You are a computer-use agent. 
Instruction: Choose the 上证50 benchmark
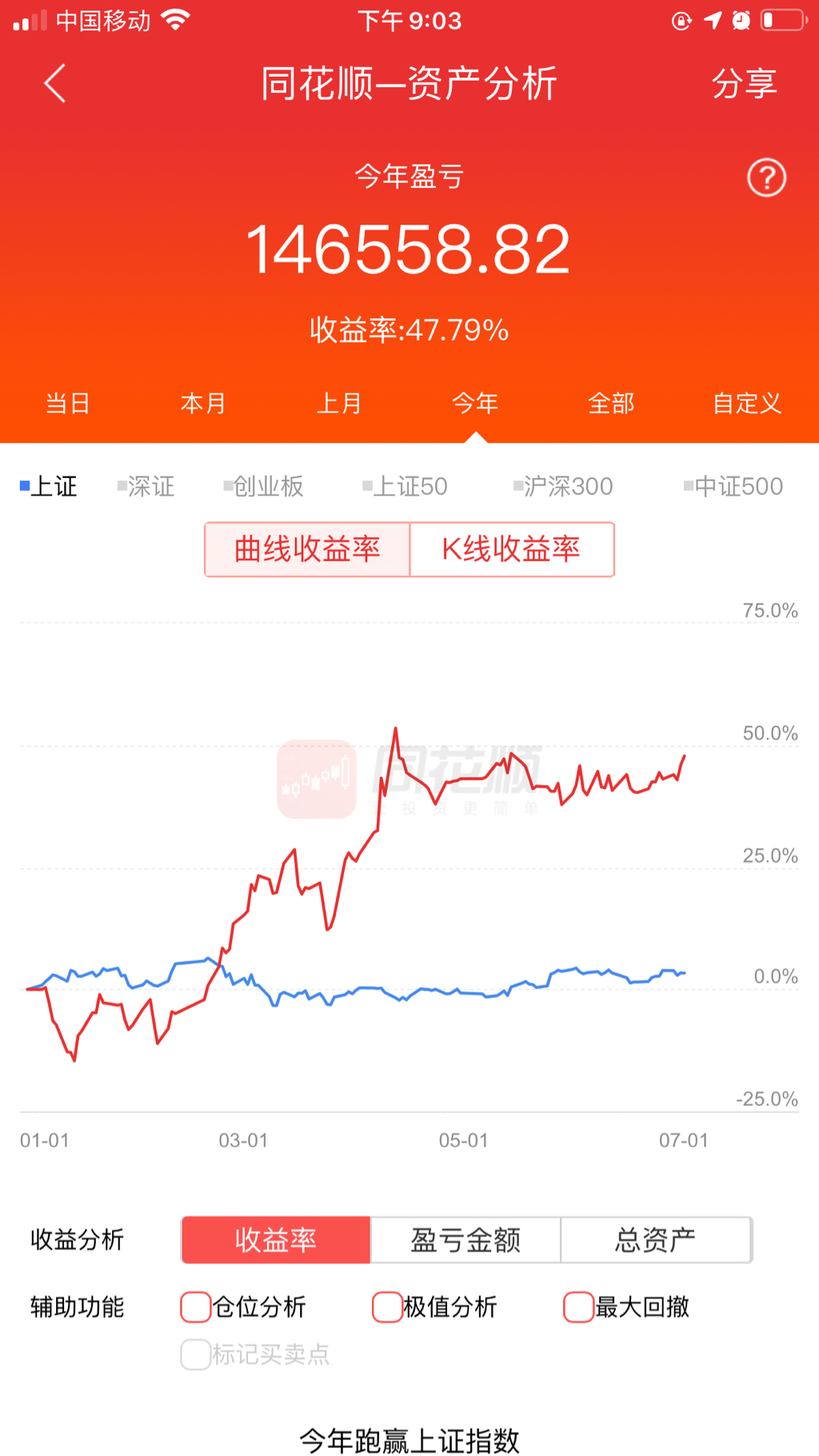coord(405,486)
